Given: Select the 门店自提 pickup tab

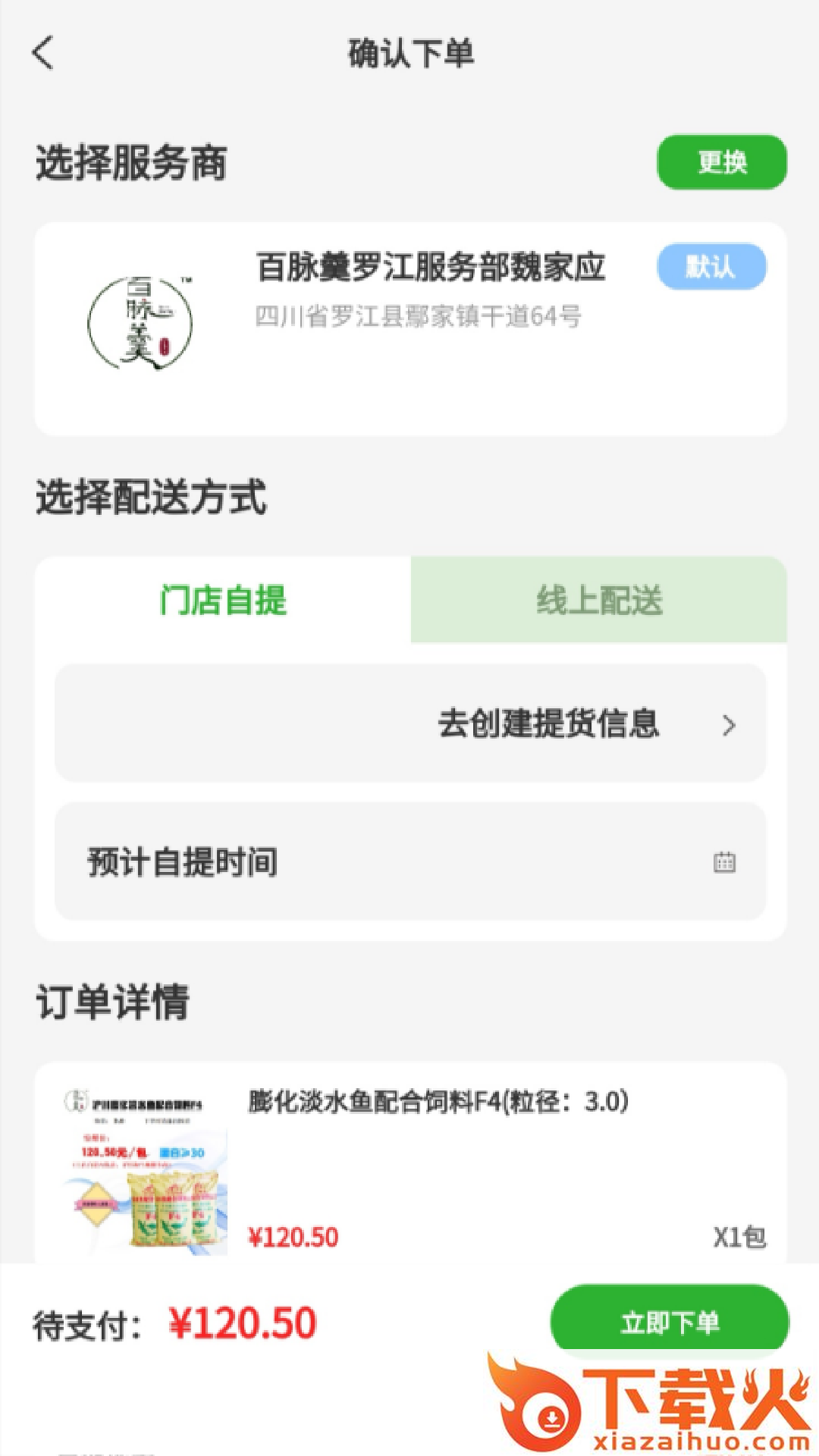Looking at the screenshot, I should click(223, 600).
